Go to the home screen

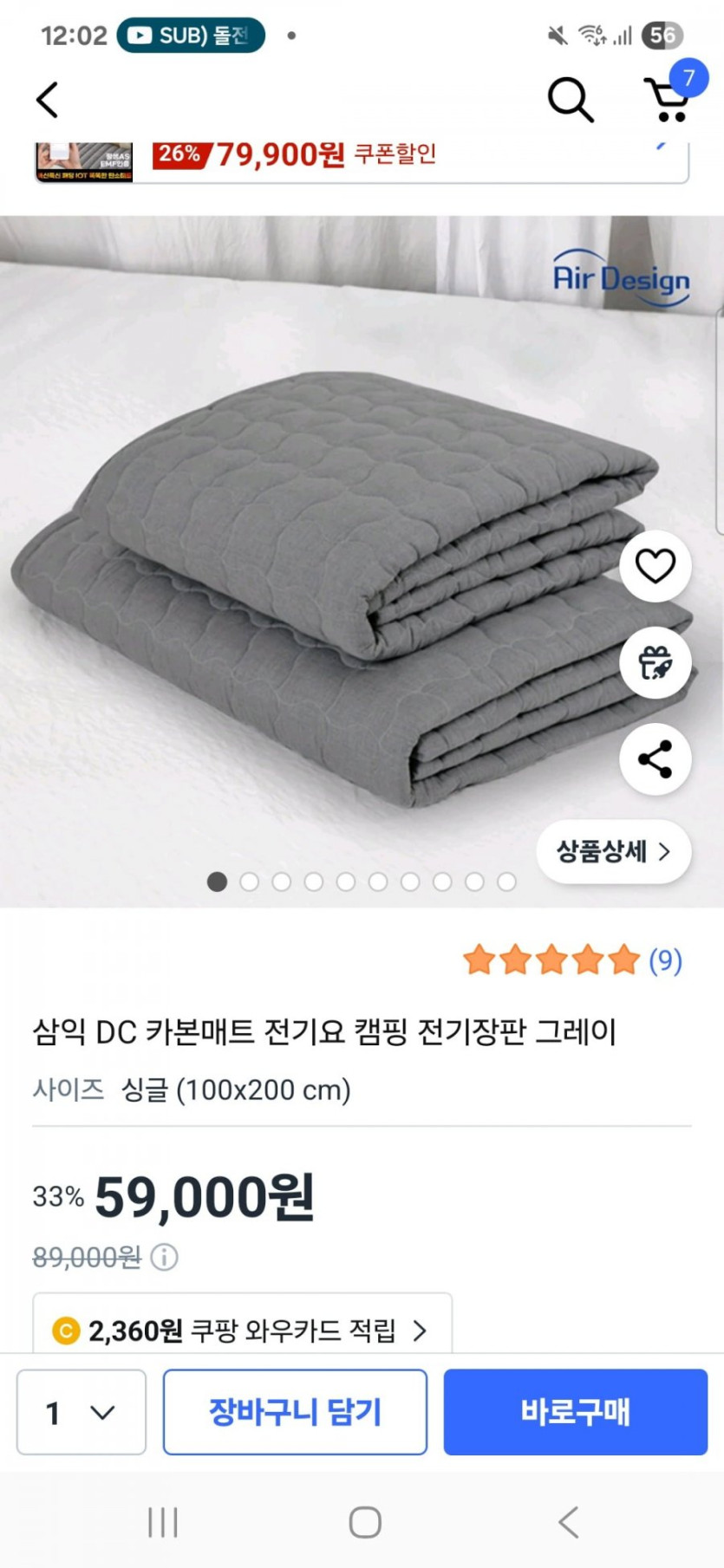[365, 1522]
